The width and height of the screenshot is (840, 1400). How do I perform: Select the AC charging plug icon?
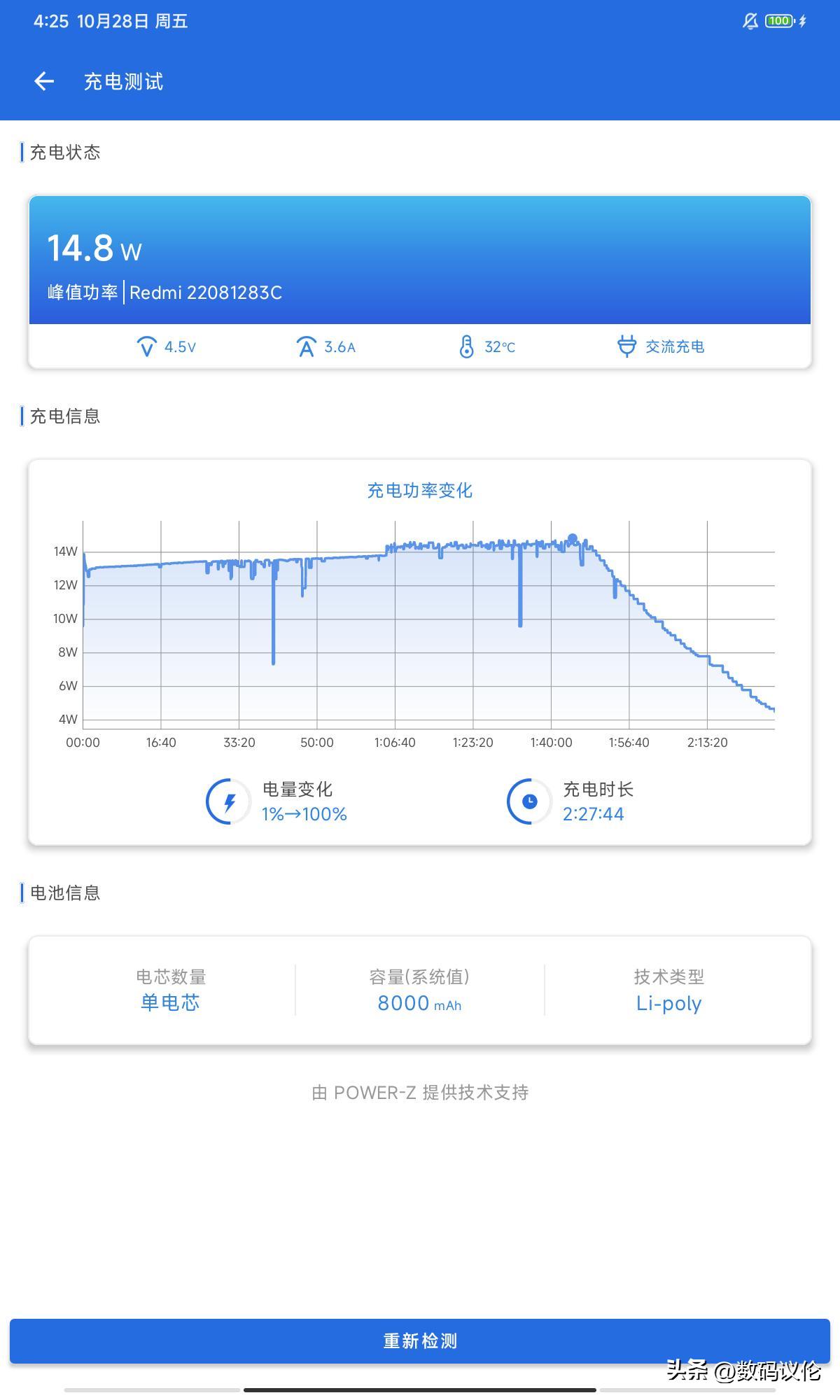(626, 345)
